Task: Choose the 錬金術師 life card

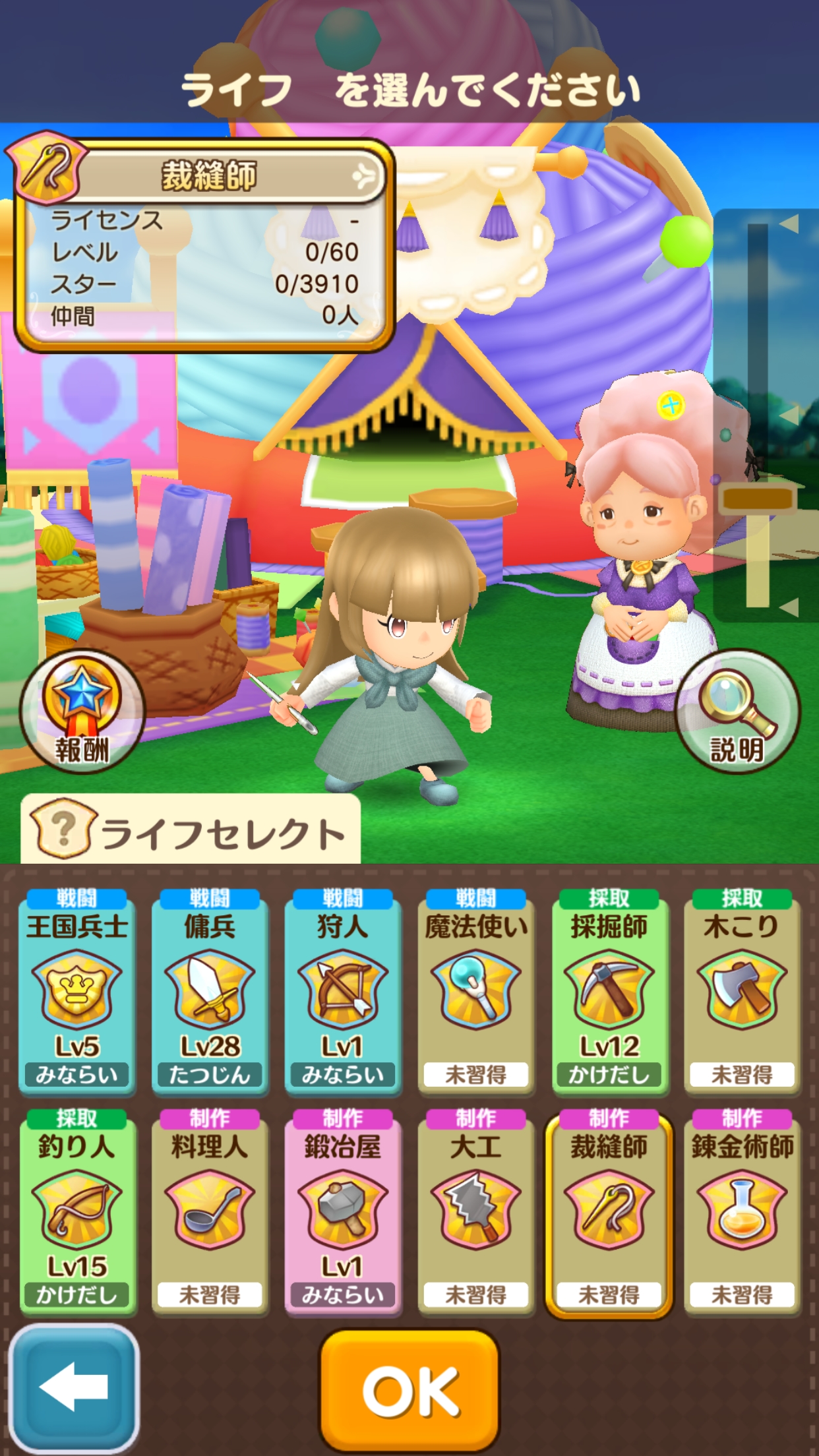Action: click(x=742, y=1211)
